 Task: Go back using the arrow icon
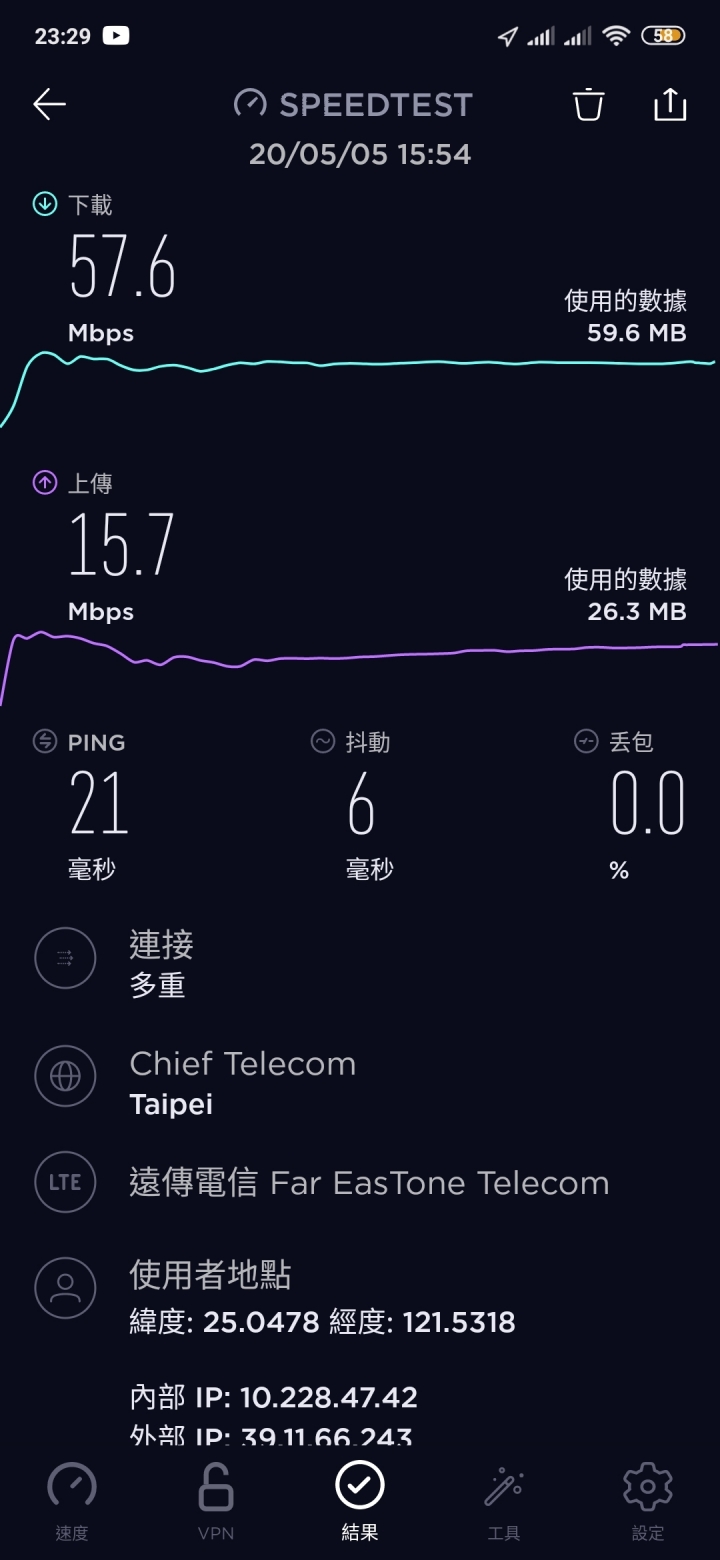(x=49, y=104)
